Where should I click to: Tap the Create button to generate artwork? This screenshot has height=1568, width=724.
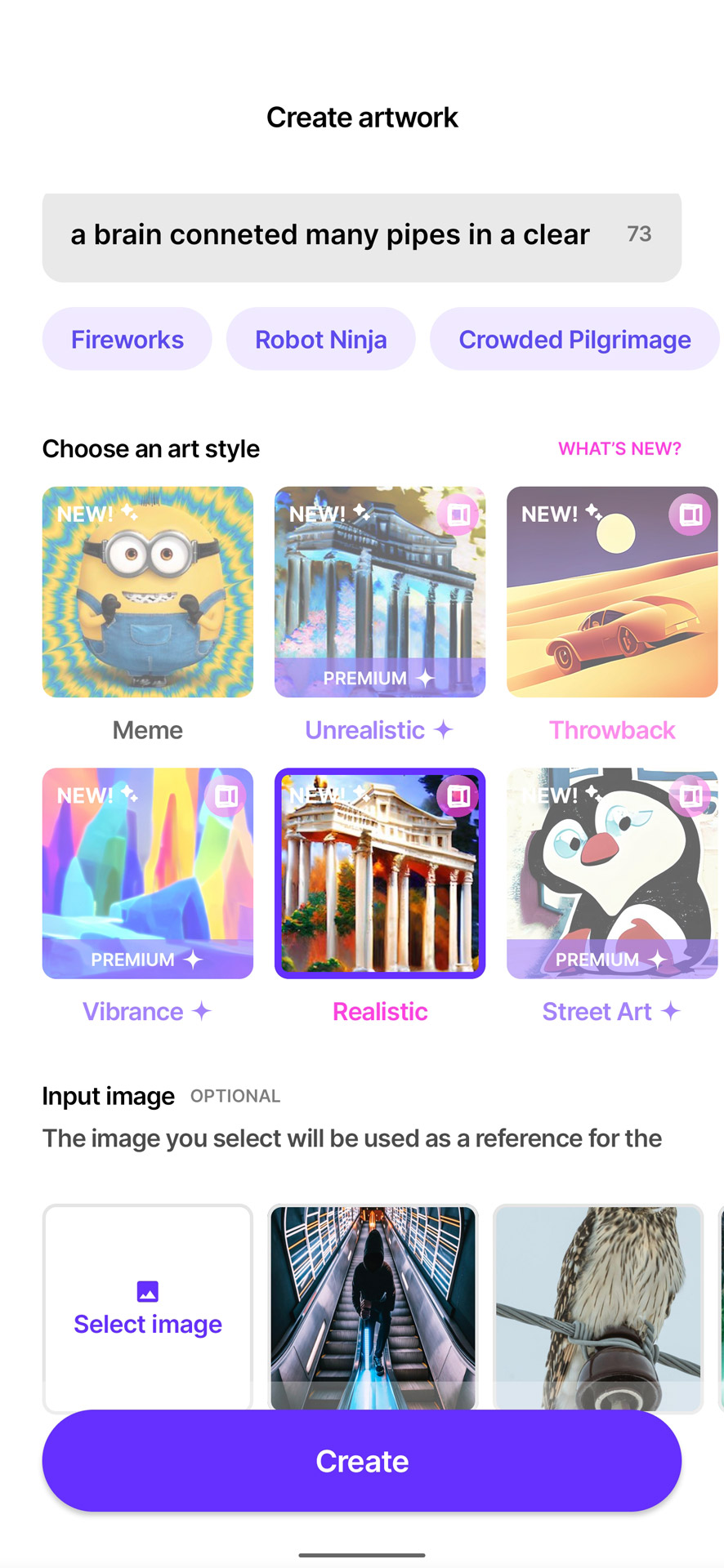[362, 1461]
